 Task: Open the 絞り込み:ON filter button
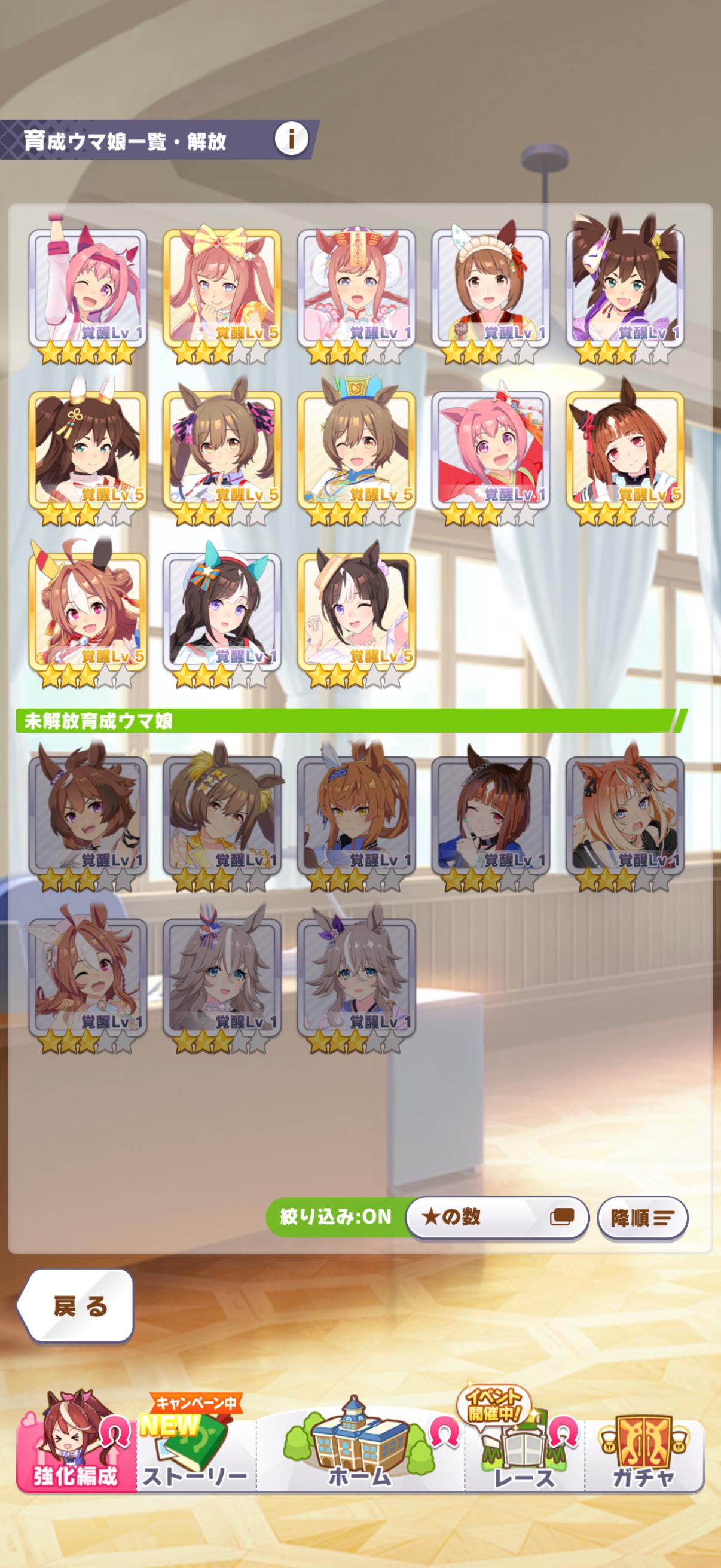click(x=335, y=1217)
